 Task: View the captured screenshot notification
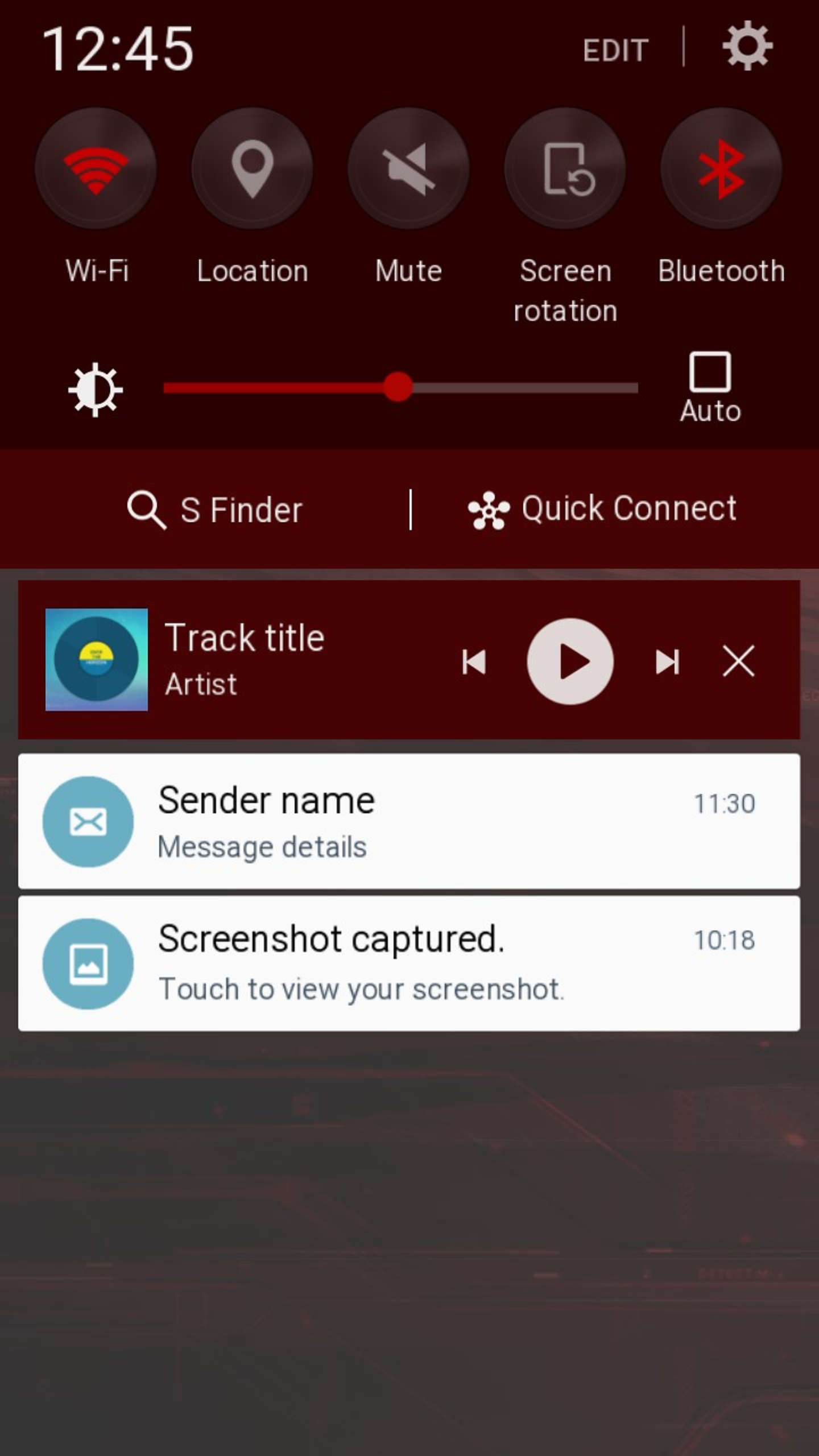point(409,963)
